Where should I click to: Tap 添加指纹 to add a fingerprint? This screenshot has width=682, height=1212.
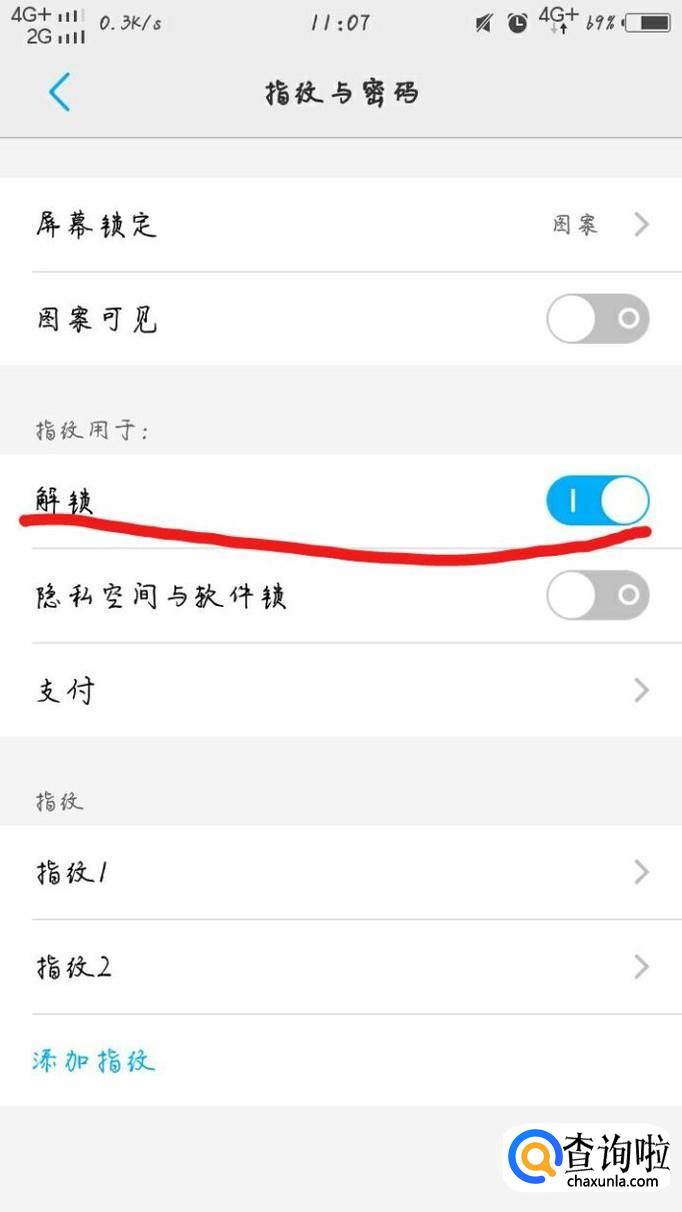click(95, 1061)
